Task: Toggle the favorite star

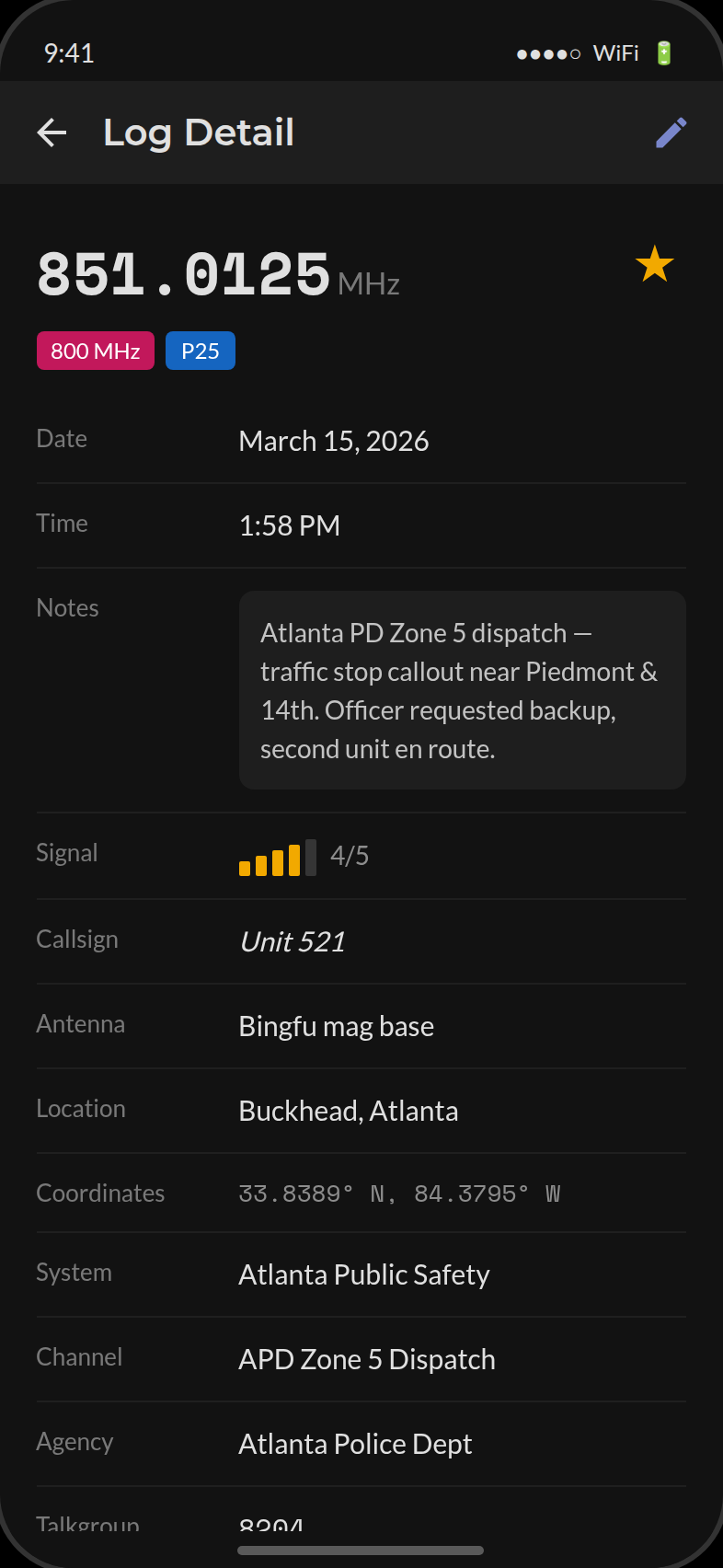Action: [654, 264]
